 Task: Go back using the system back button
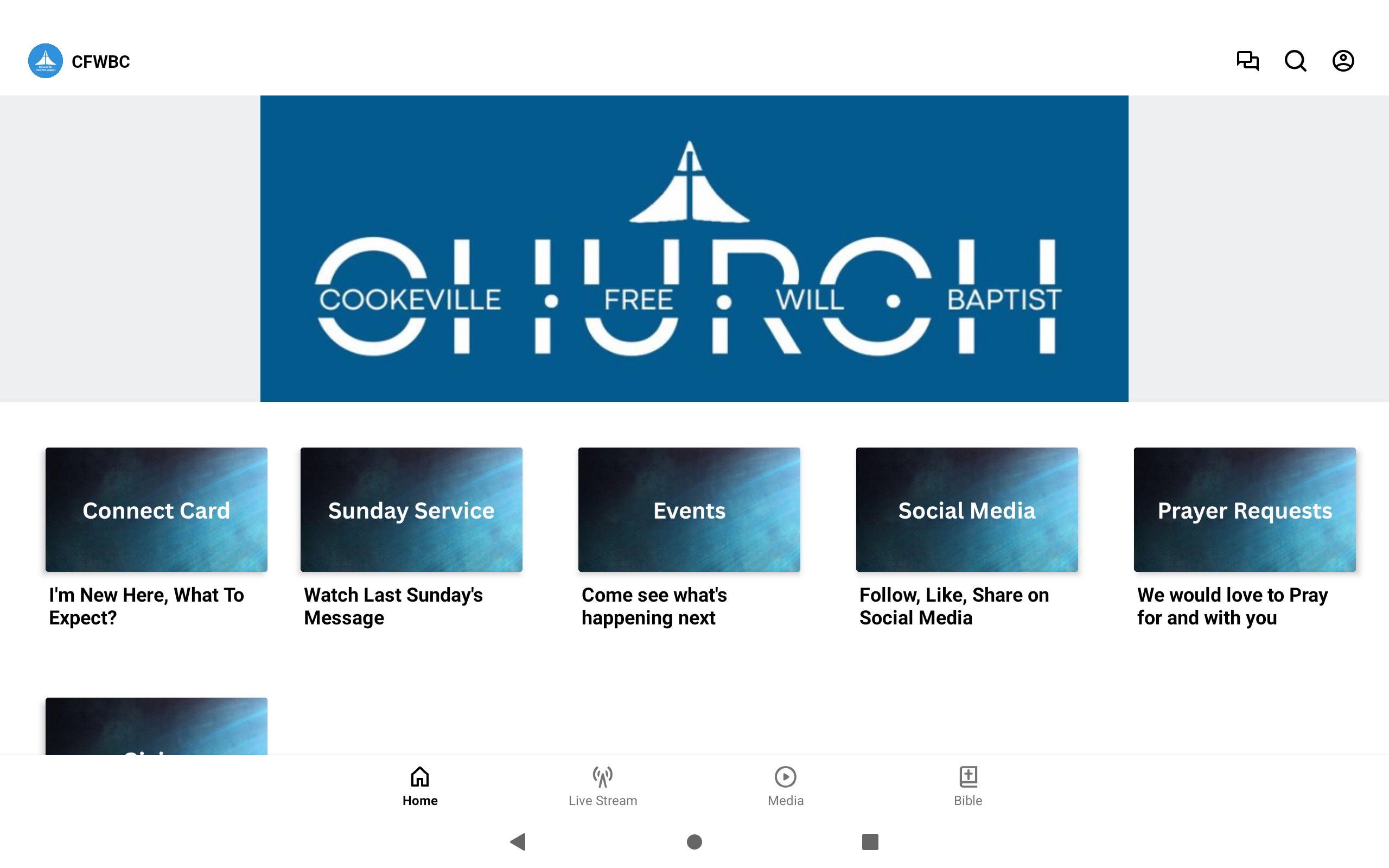tap(518, 841)
